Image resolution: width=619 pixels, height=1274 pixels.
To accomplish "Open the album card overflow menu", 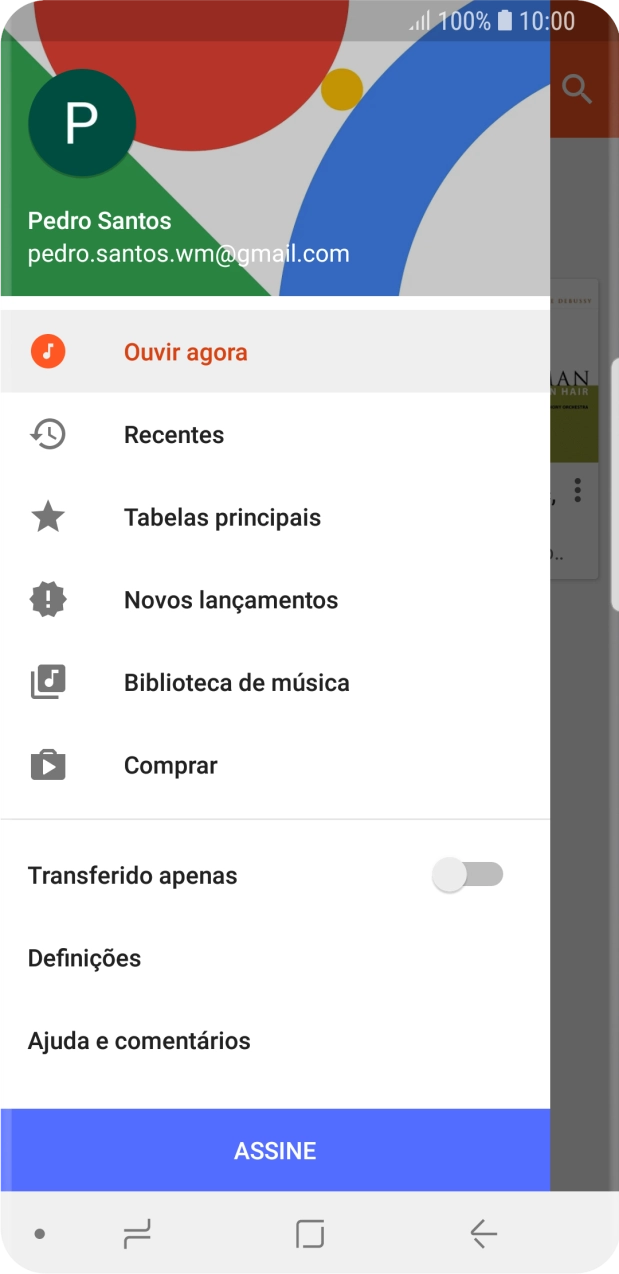I will pos(578,490).
